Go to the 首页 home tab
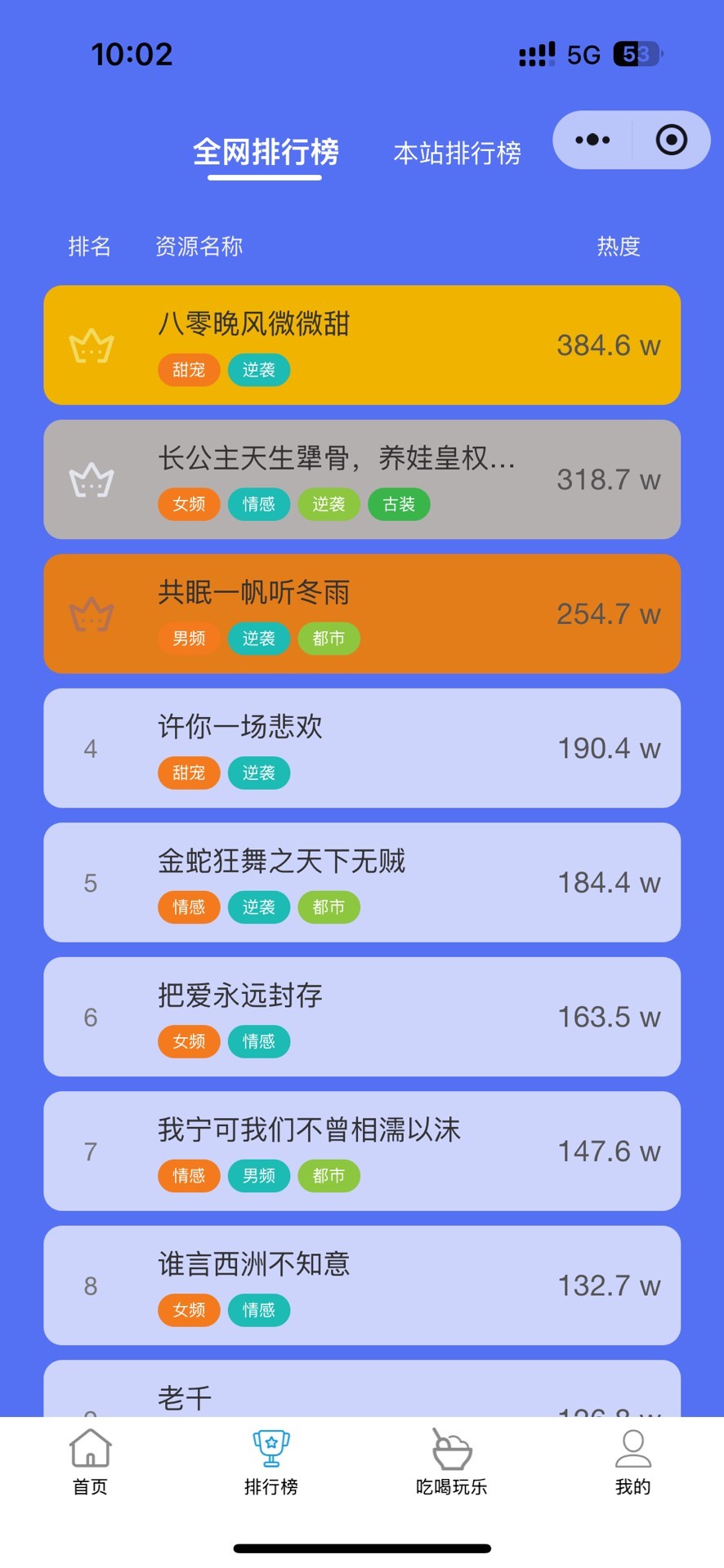 90,1462
